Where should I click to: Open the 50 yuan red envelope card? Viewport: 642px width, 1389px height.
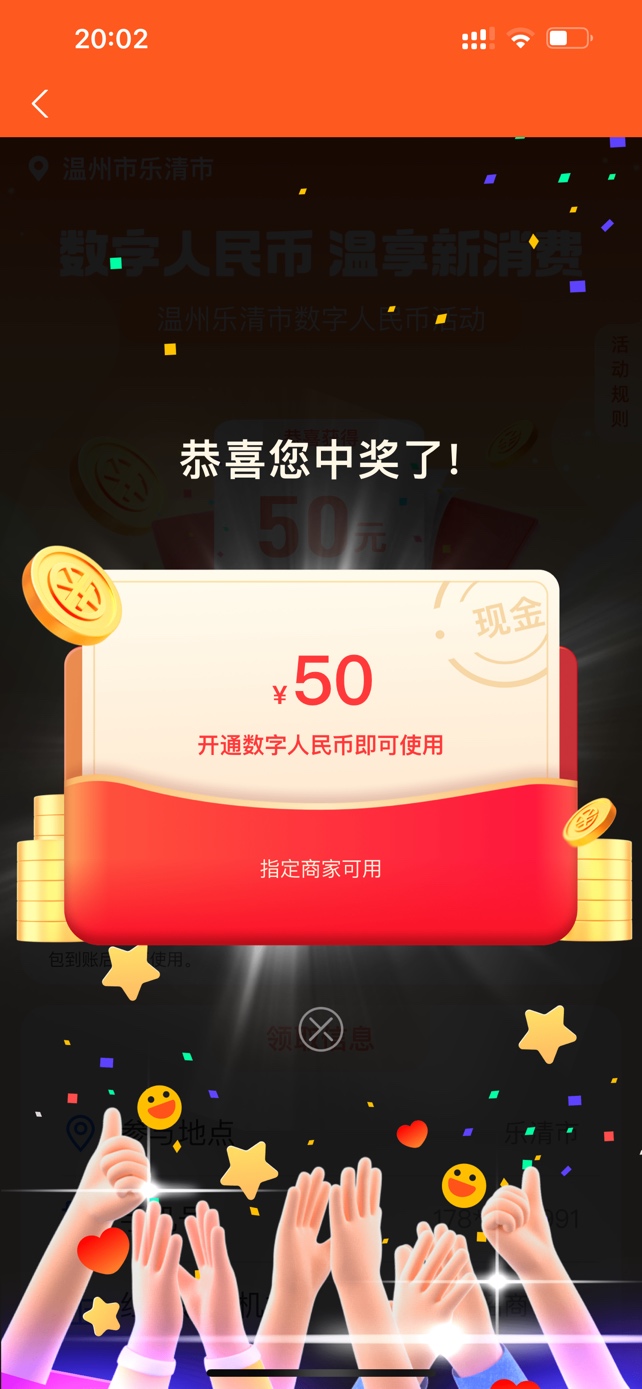click(320, 760)
